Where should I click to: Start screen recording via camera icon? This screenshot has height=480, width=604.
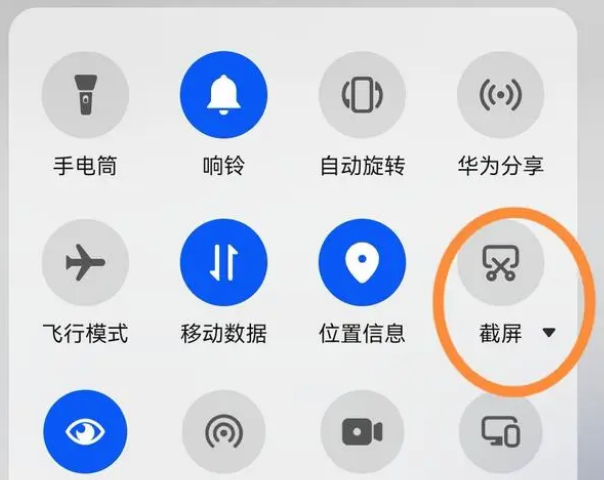click(x=362, y=432)
